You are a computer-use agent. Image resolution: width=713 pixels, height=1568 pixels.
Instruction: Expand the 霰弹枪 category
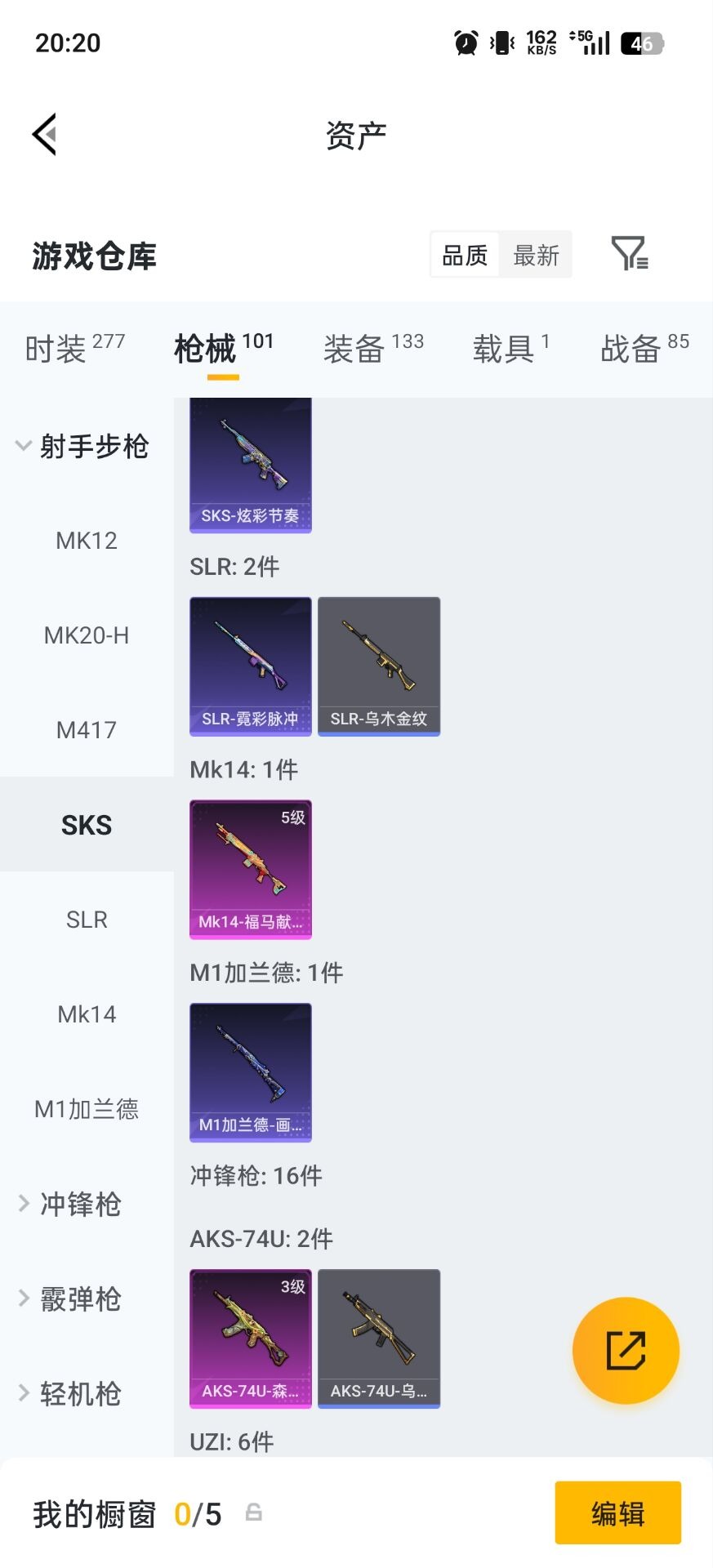[x=79, y=1298]
